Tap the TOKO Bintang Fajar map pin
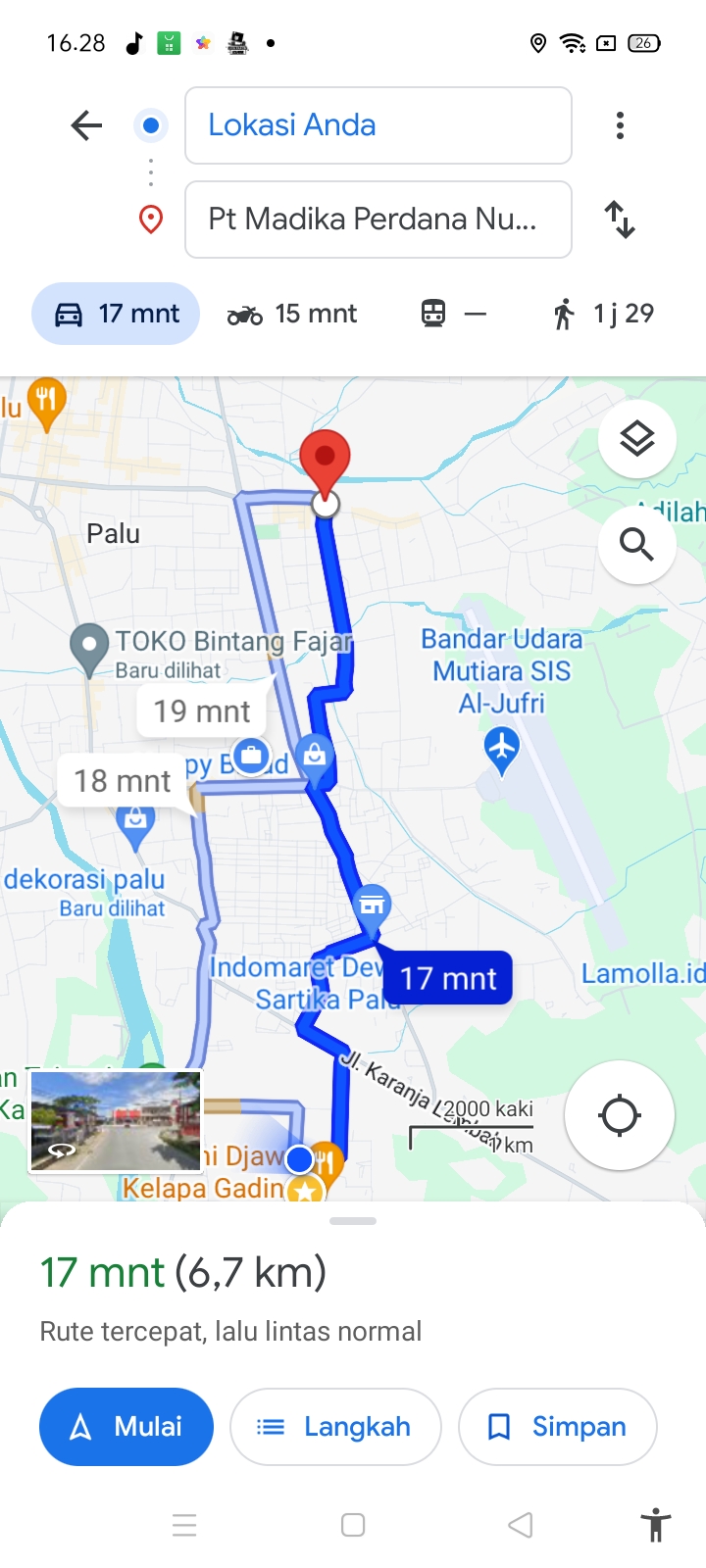Viewport: 706px width, 1568px height. [x=89, y=649]
